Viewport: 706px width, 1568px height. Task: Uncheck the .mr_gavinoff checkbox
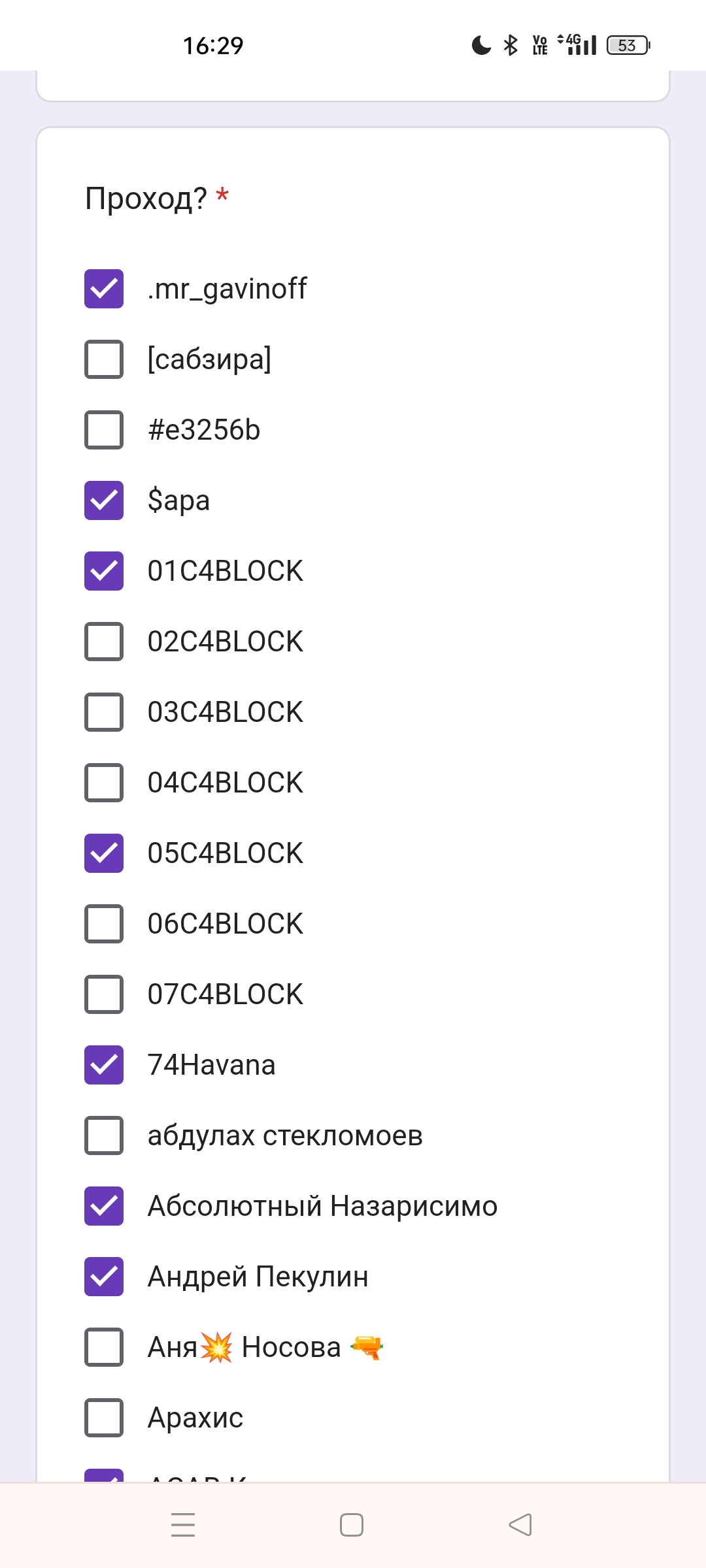[x=104, y=289]
